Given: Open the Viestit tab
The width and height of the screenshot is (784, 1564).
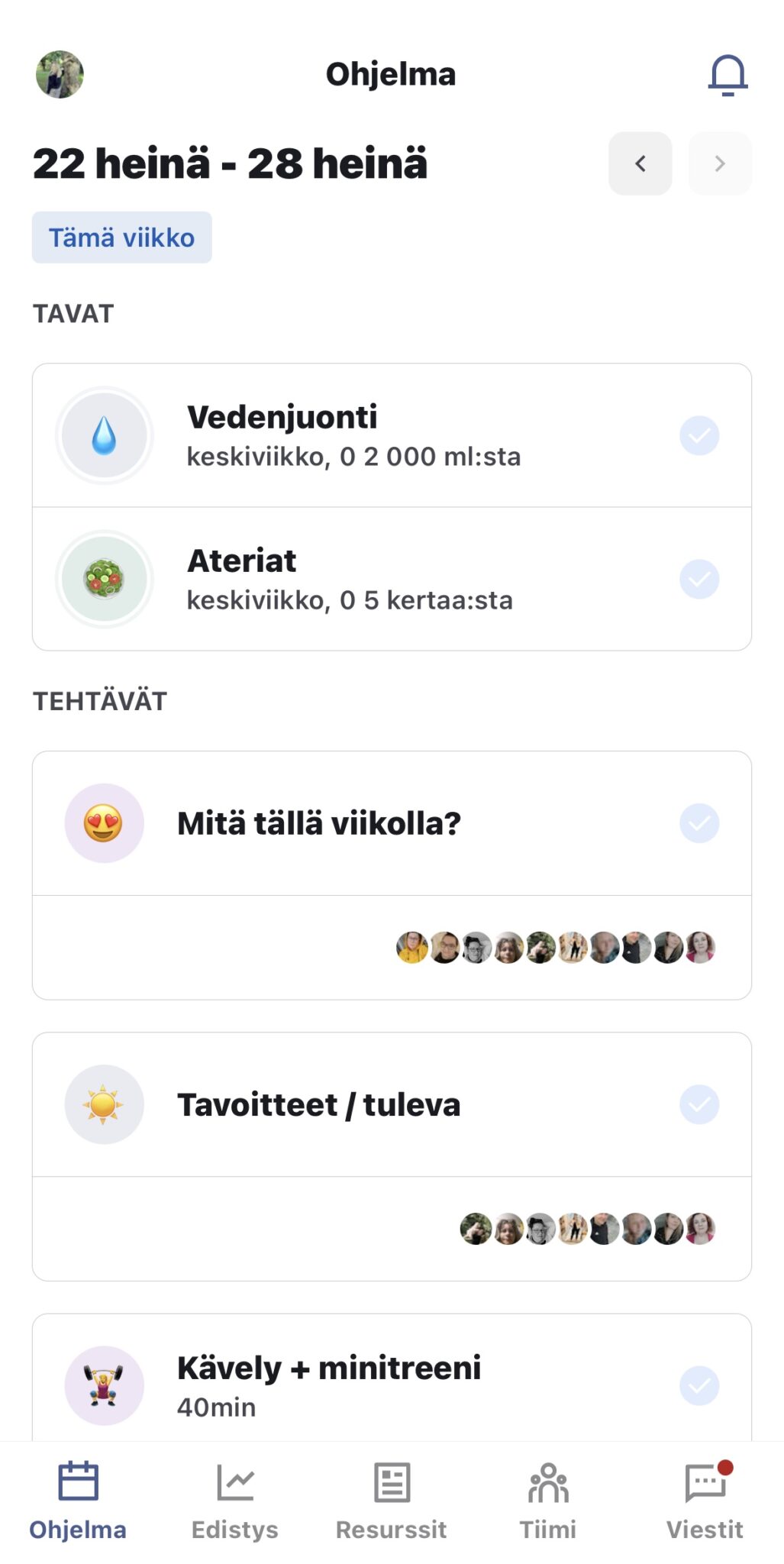Looking at the screenshot, I should coord(704,1501).
